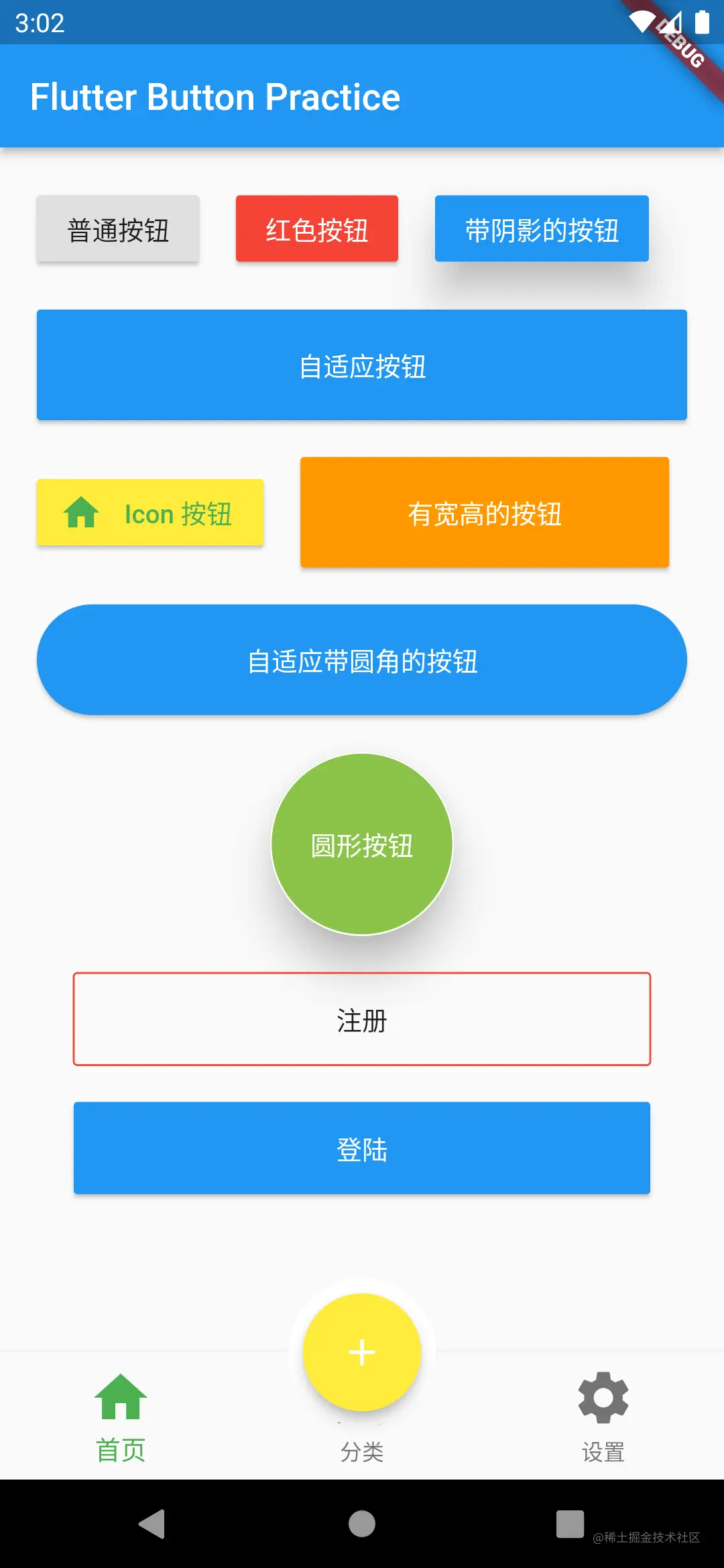The image size is (724, 1568).
Task: Tap the outlined 注册 register button
Action: 362,1019
